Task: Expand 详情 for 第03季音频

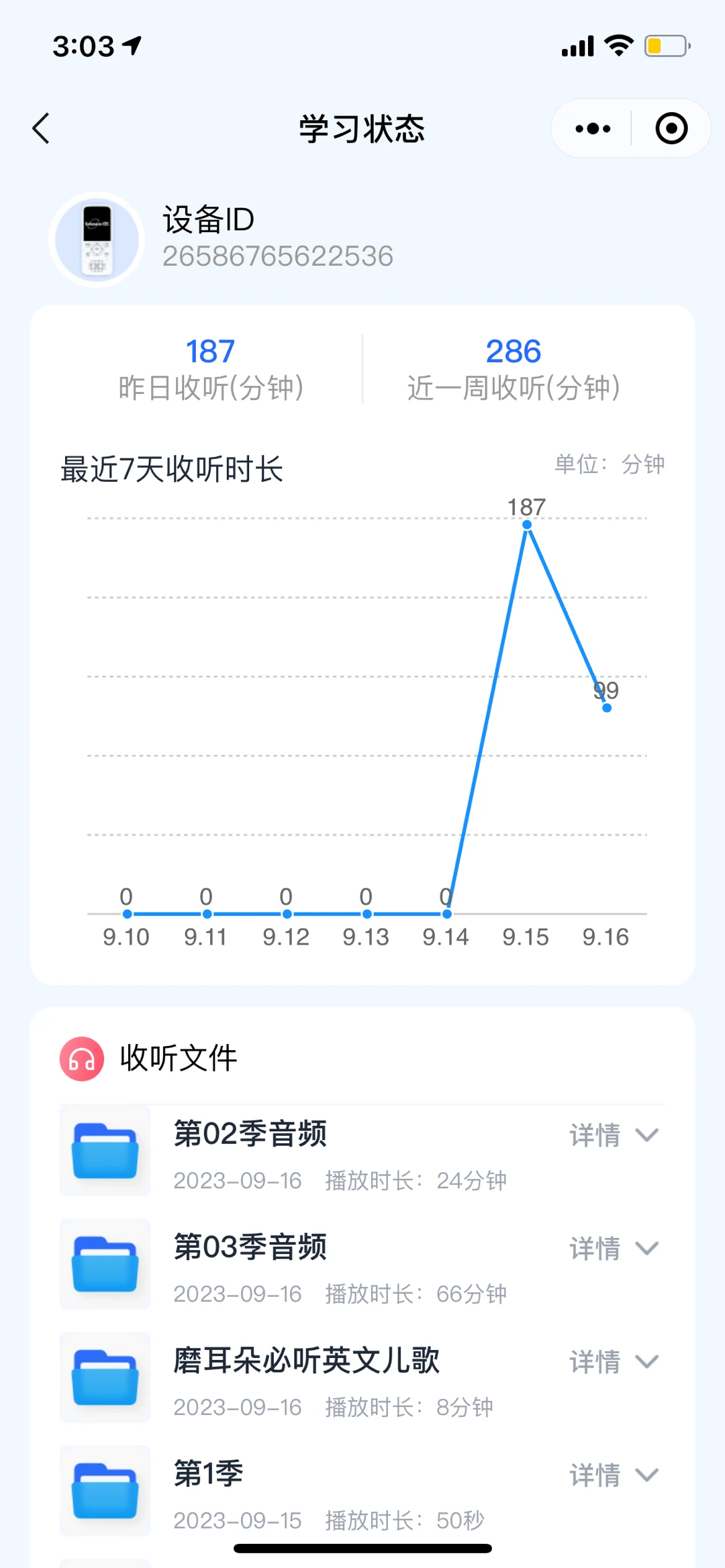Action: [x=614, y=1249]
